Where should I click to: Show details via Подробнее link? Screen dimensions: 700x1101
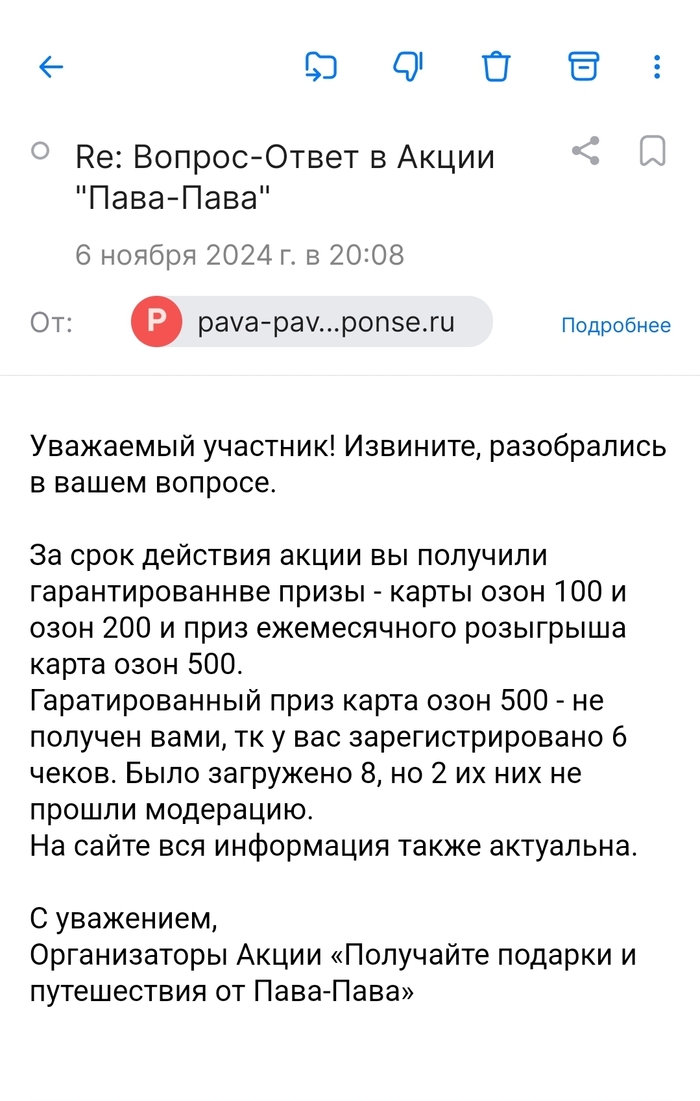pos(615,325)
